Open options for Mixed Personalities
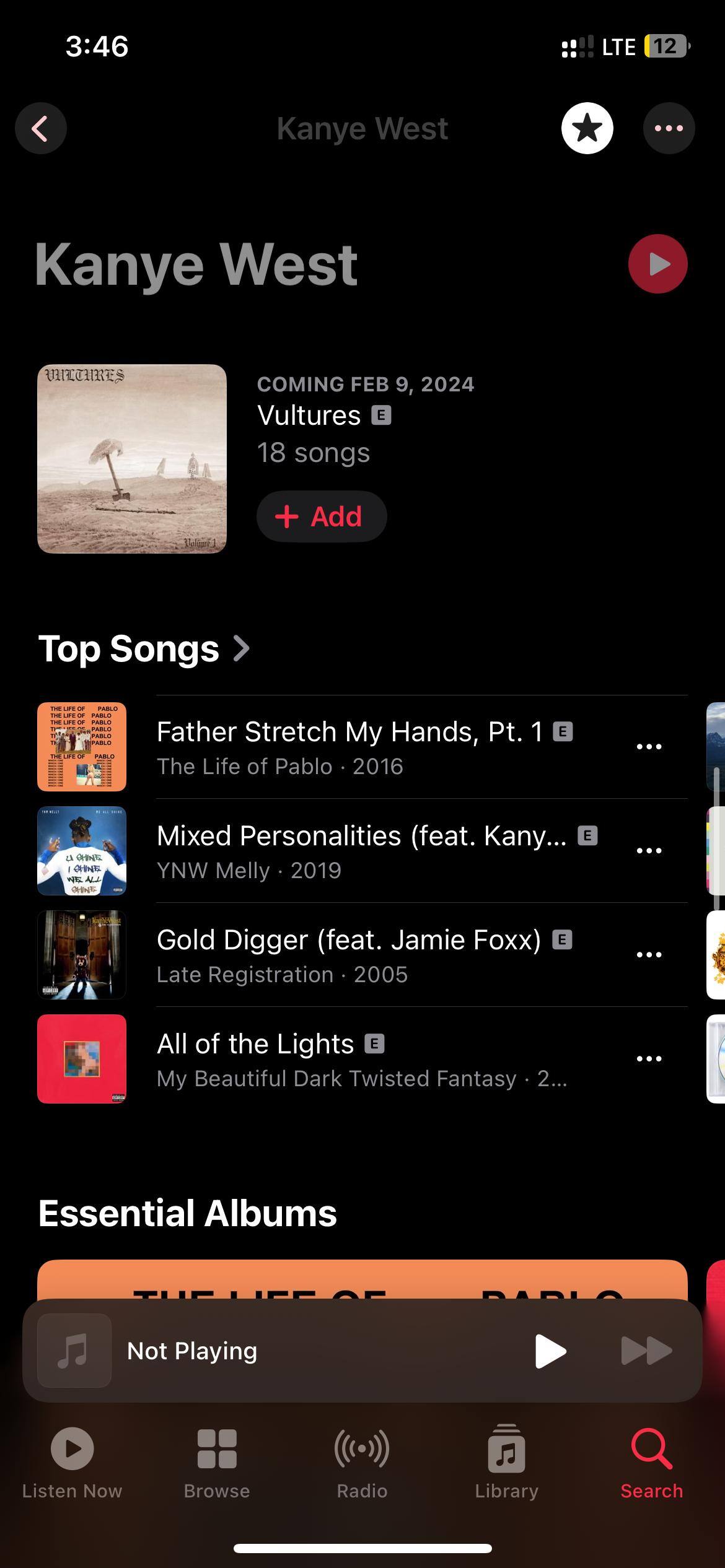 [649, 851]
